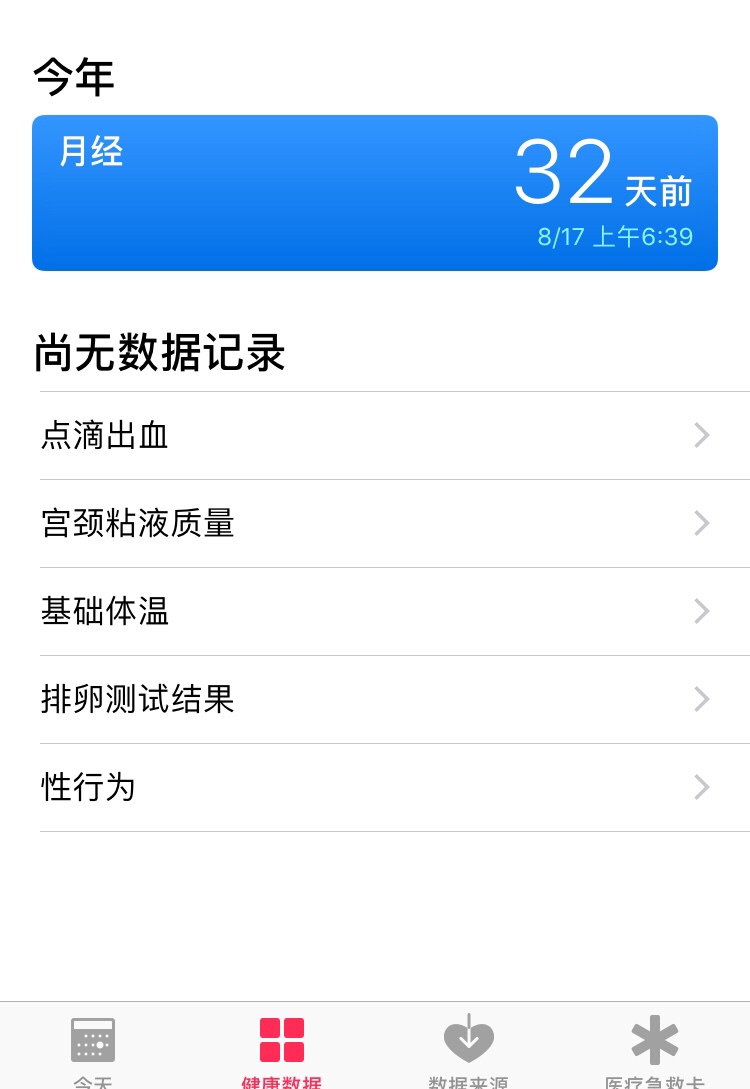Select 宫颈粘液质量 entry
Screen dimensions: 750x1089
(374, 524)
